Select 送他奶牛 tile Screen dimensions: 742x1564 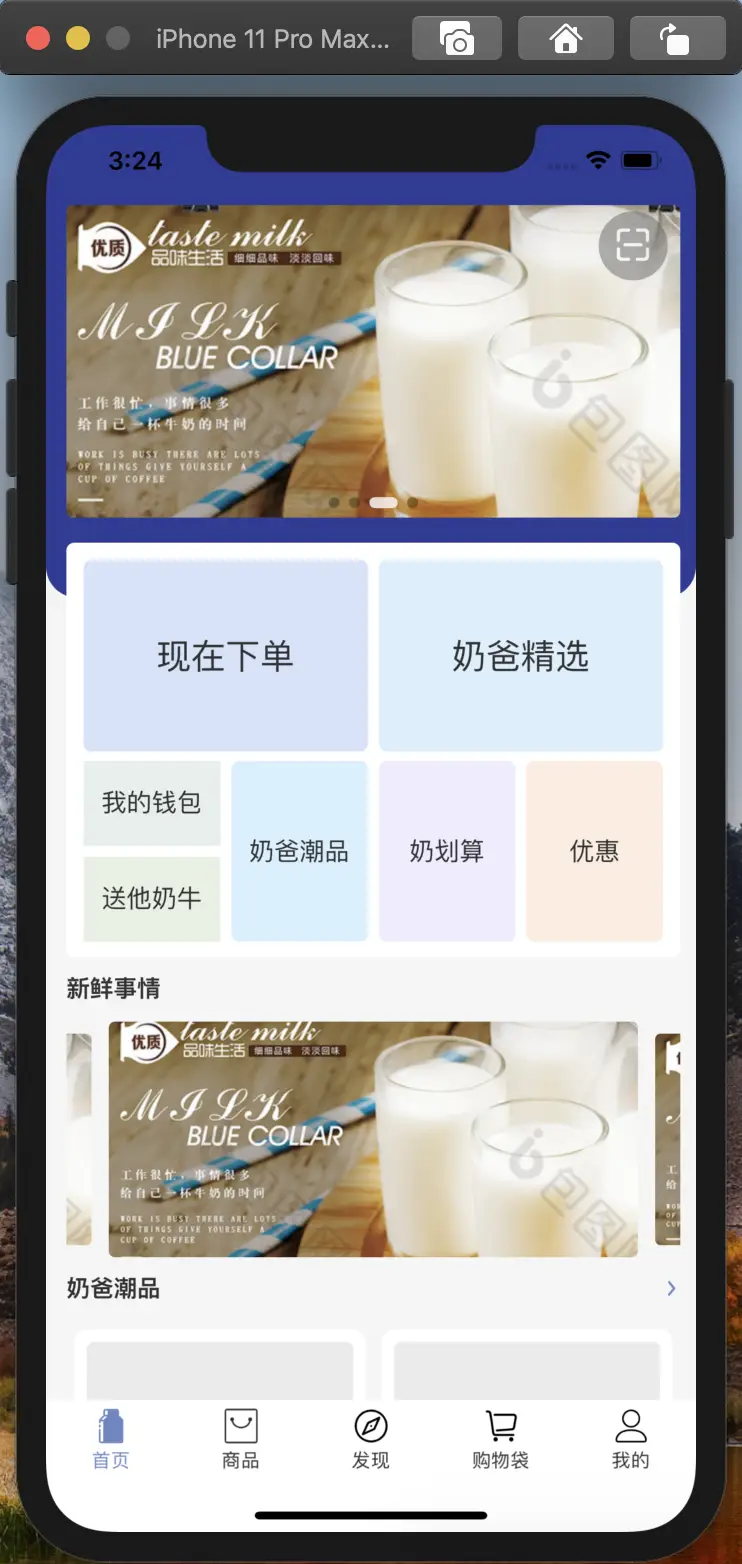pyautogui.click(x=152, y=898)
